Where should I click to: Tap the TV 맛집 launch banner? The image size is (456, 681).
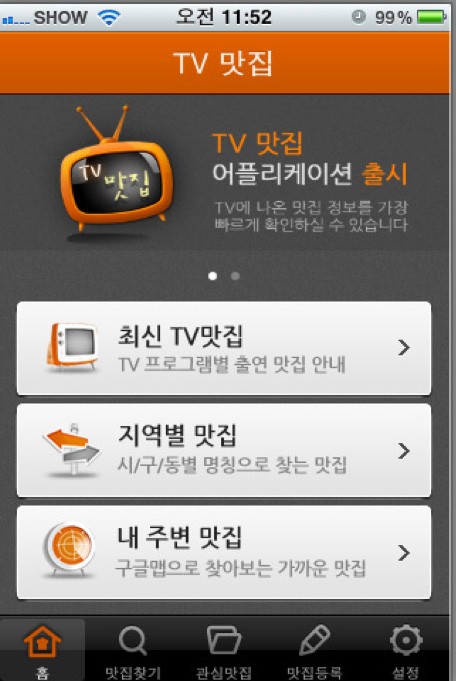coord(225,172)
